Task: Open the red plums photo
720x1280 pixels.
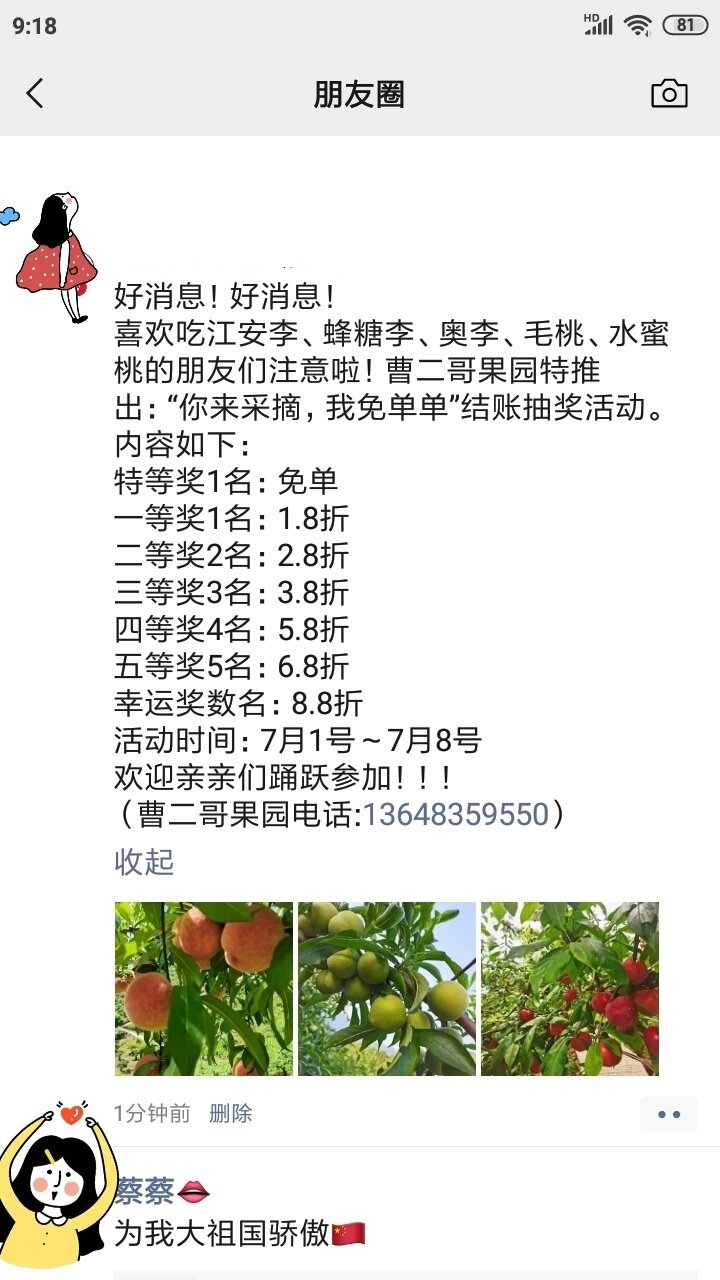Action: (x=570, y=988)
